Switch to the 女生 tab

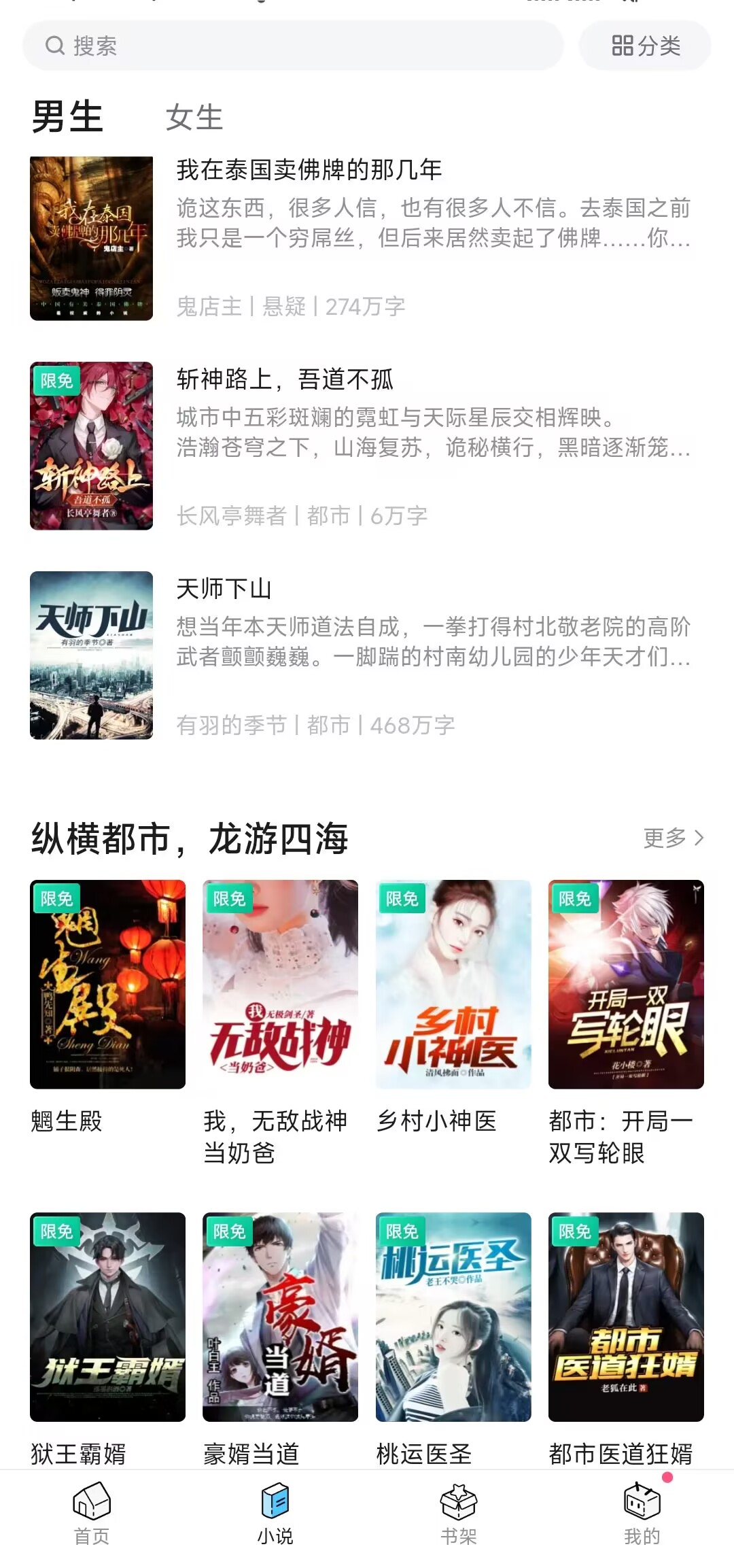click(x=192, y=117)
